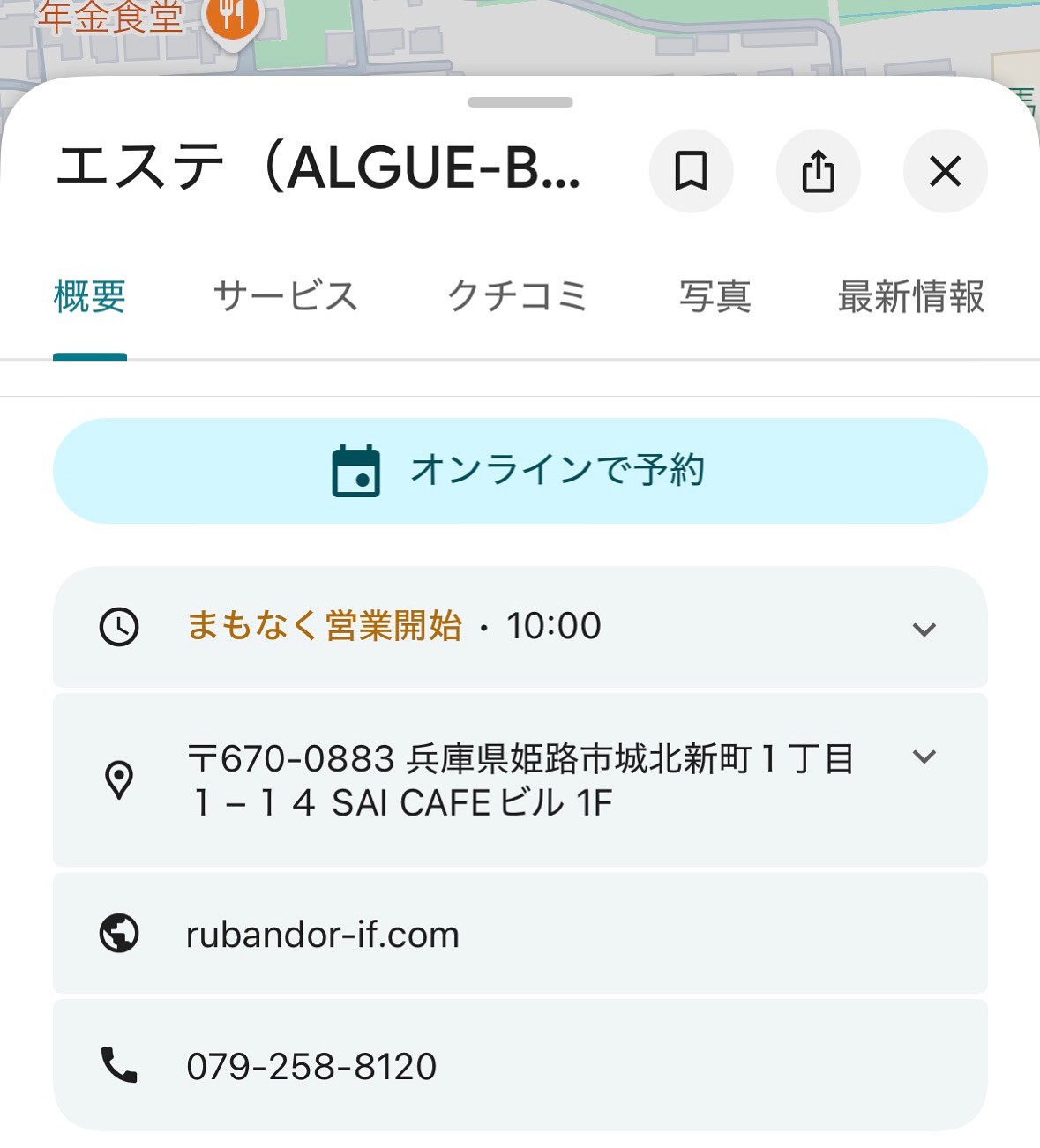
Task: Open the クチコミ reviews tab
Action: (x=518, y=296)
